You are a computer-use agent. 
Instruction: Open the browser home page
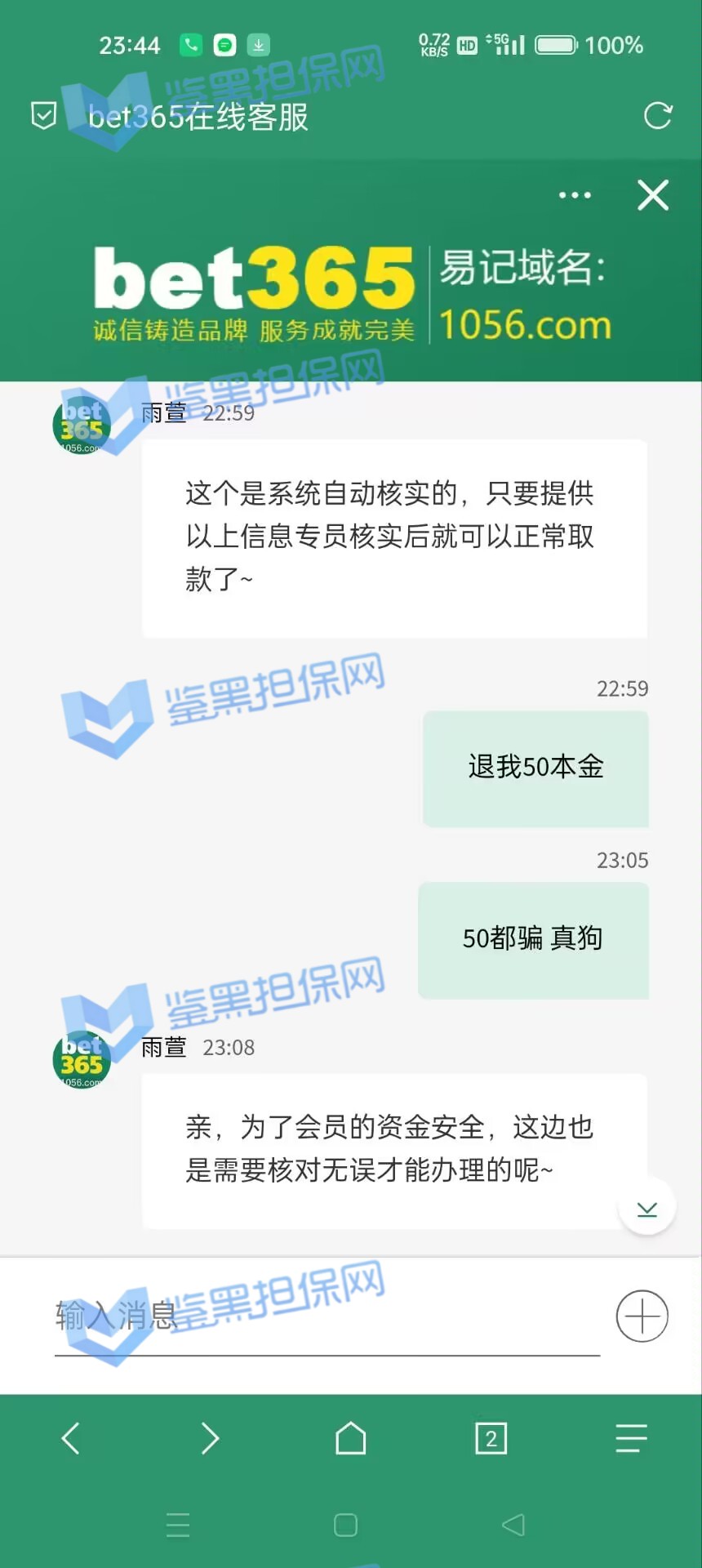tap(351, 1438)
